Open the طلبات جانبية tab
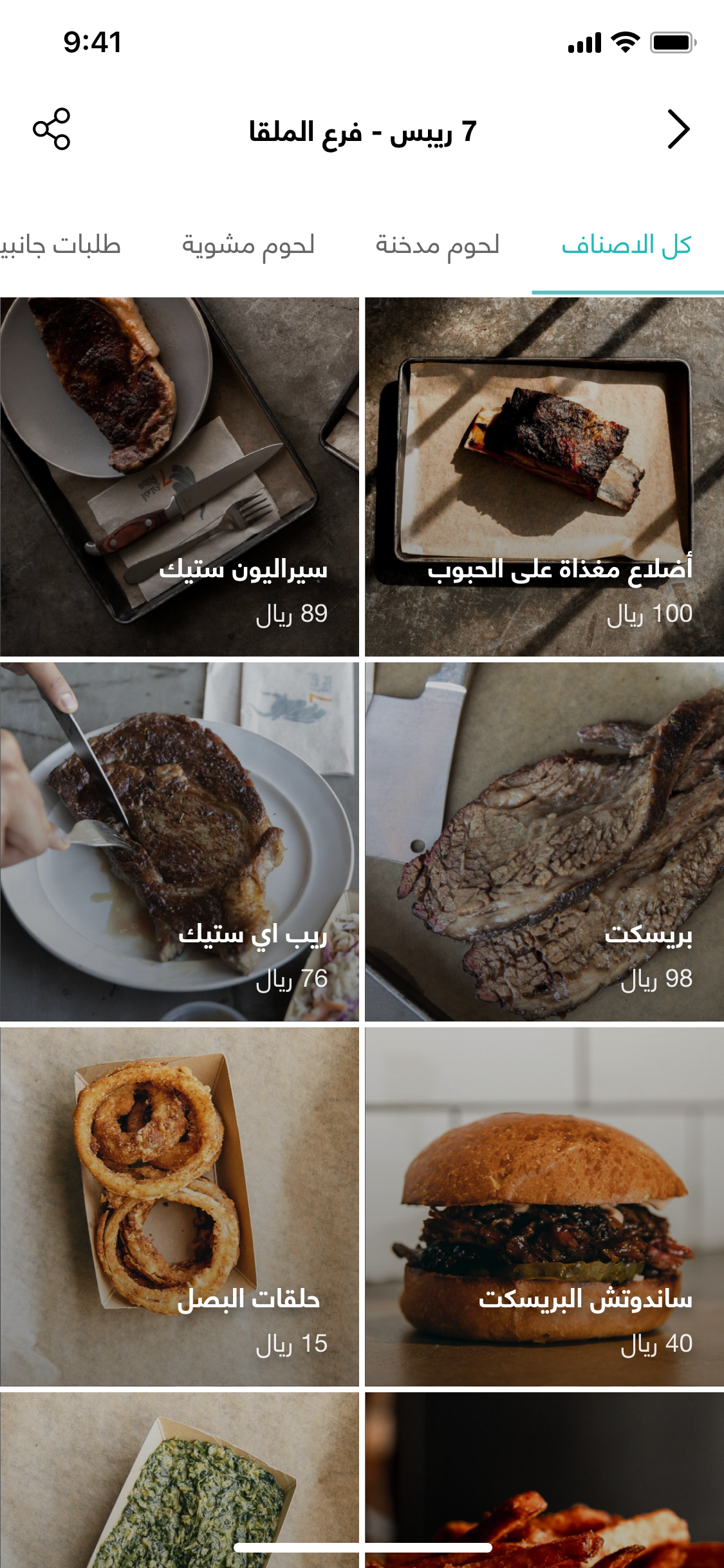724x1568 pixels. point(61,246)
